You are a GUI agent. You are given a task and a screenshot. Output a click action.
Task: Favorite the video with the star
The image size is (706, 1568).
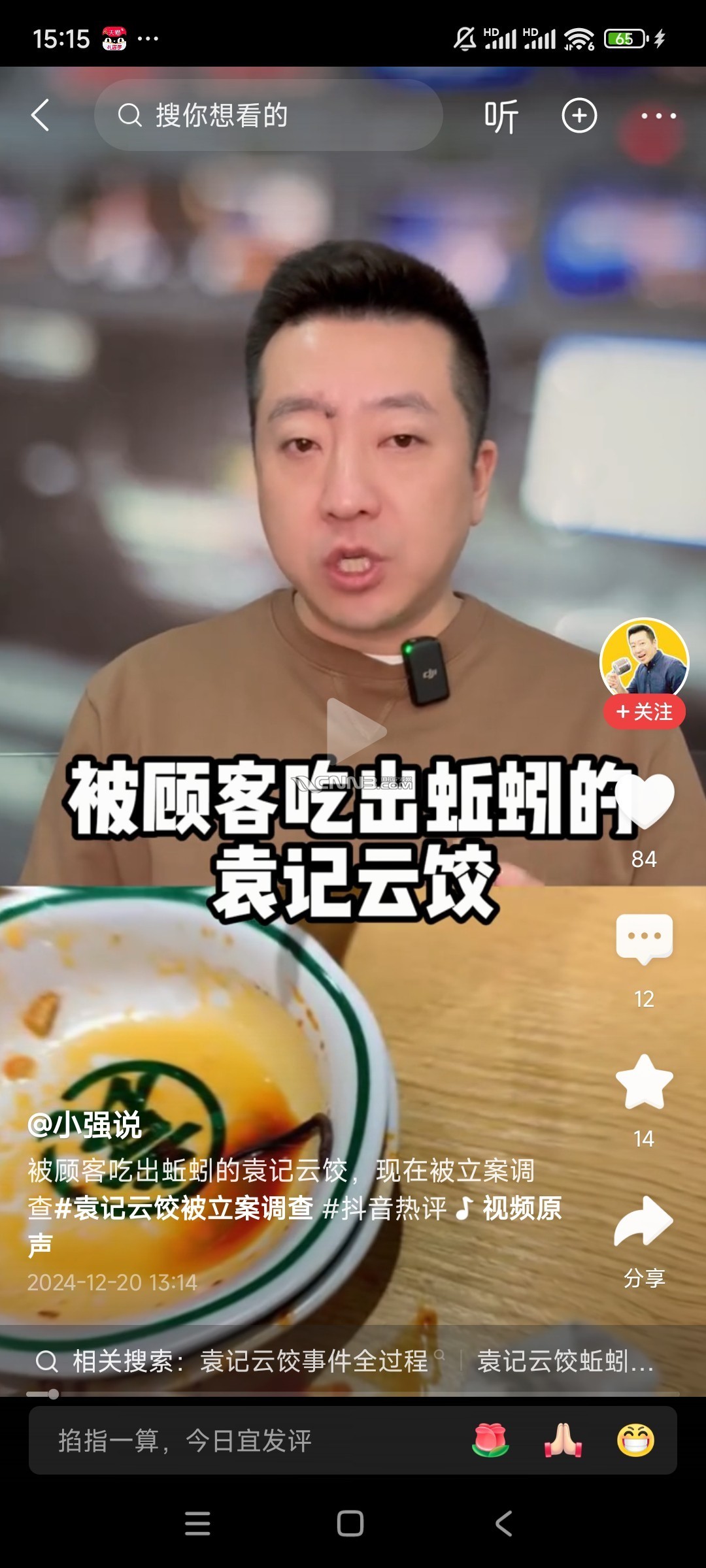tap(644, 1083)
